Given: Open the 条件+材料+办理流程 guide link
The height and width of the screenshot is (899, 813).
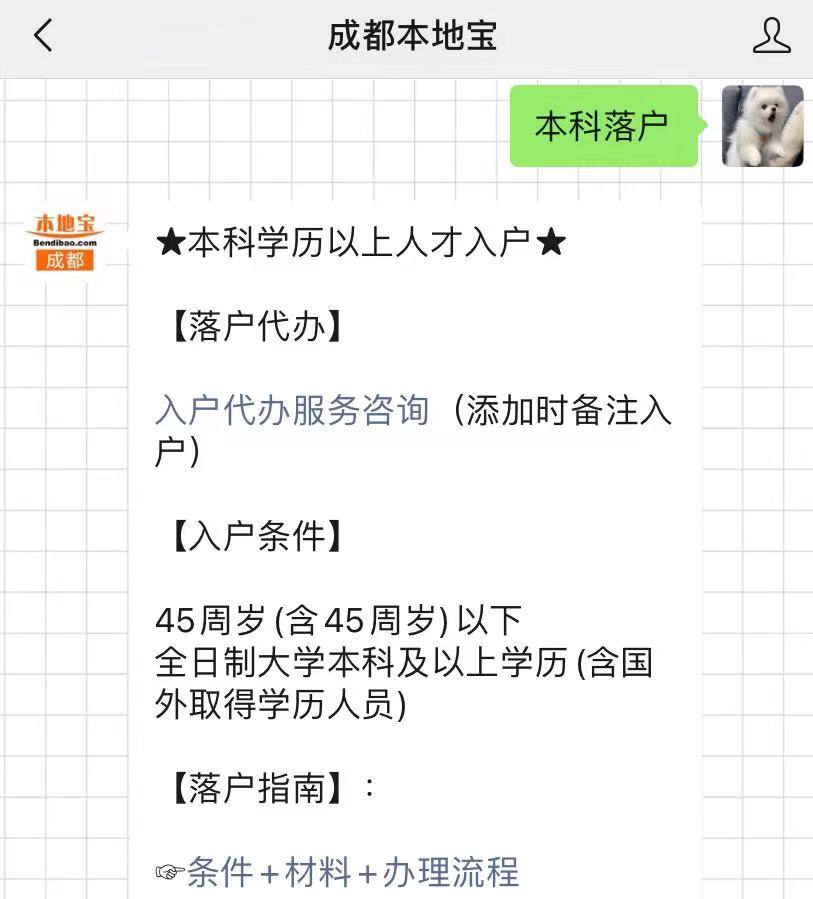Looking at the screenshot, I should coord(352,872).
